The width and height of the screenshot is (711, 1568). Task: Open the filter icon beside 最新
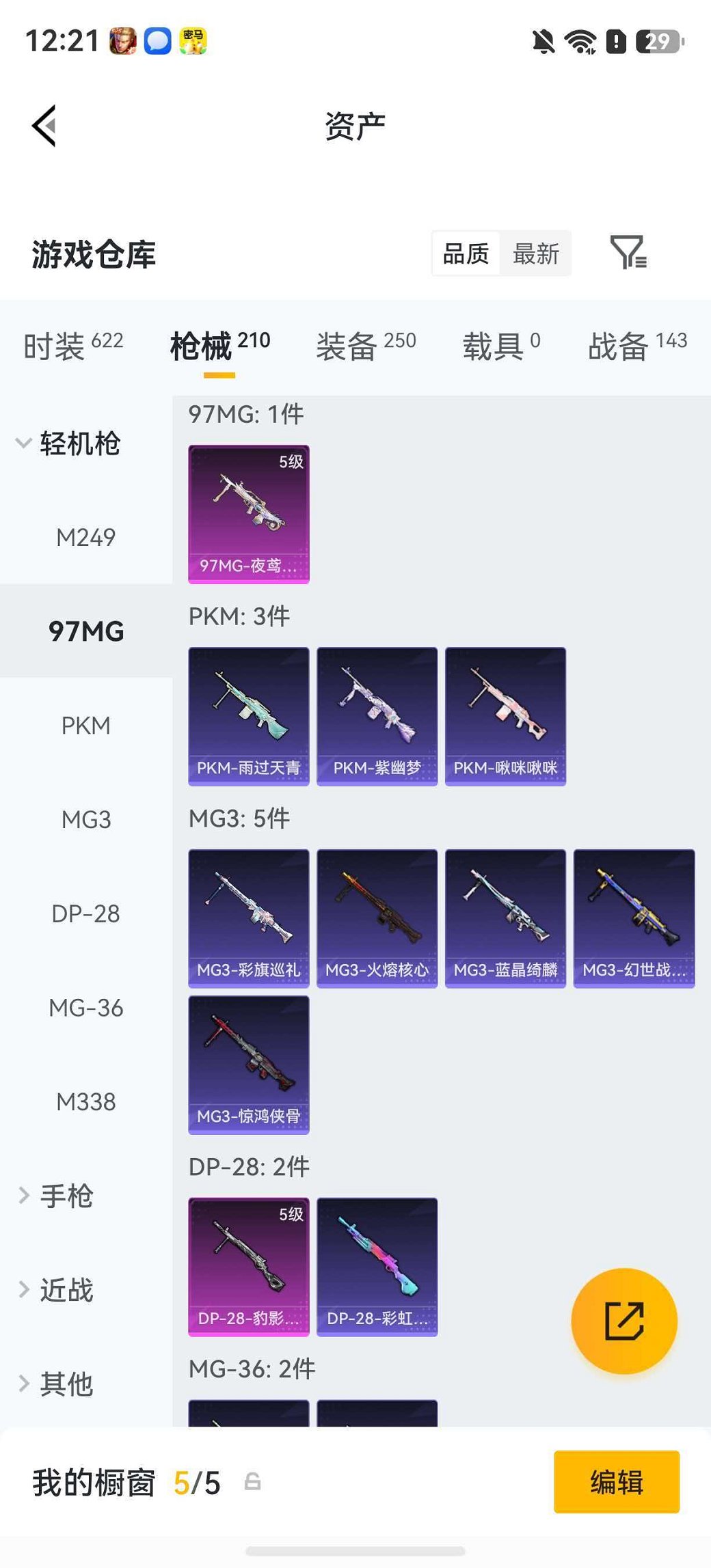[628, 253]
